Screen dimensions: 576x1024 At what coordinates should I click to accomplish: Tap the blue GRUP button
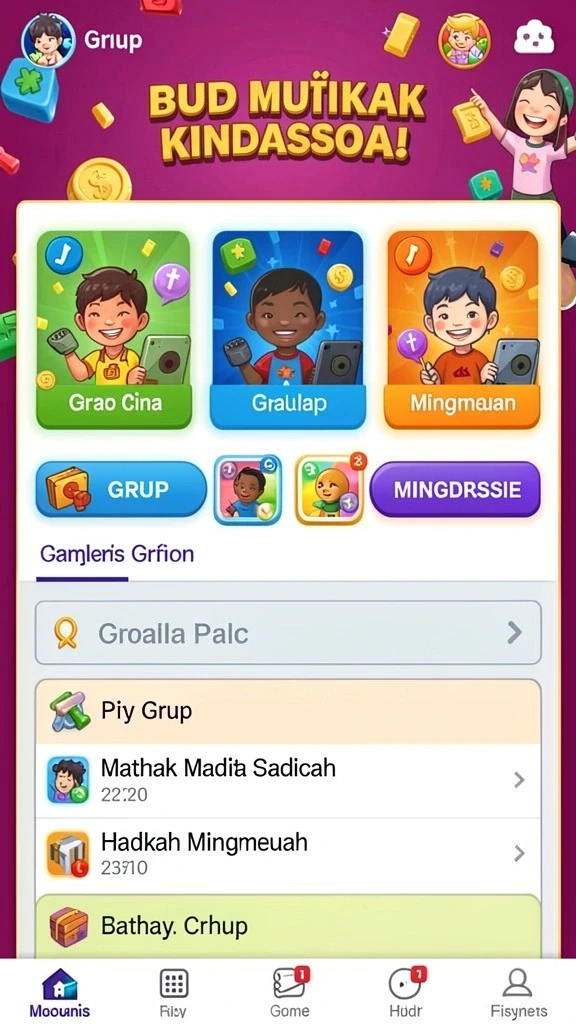[x=121, y=489]
